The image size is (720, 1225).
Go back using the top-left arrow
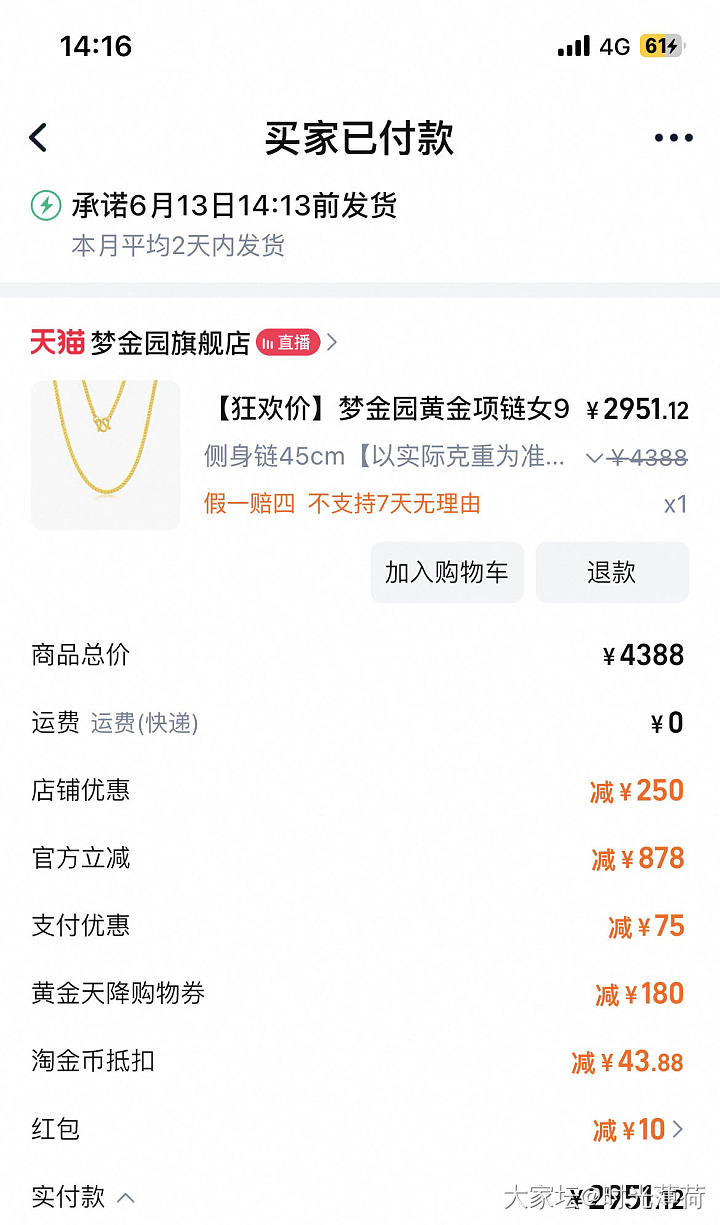tap(39, 138)
